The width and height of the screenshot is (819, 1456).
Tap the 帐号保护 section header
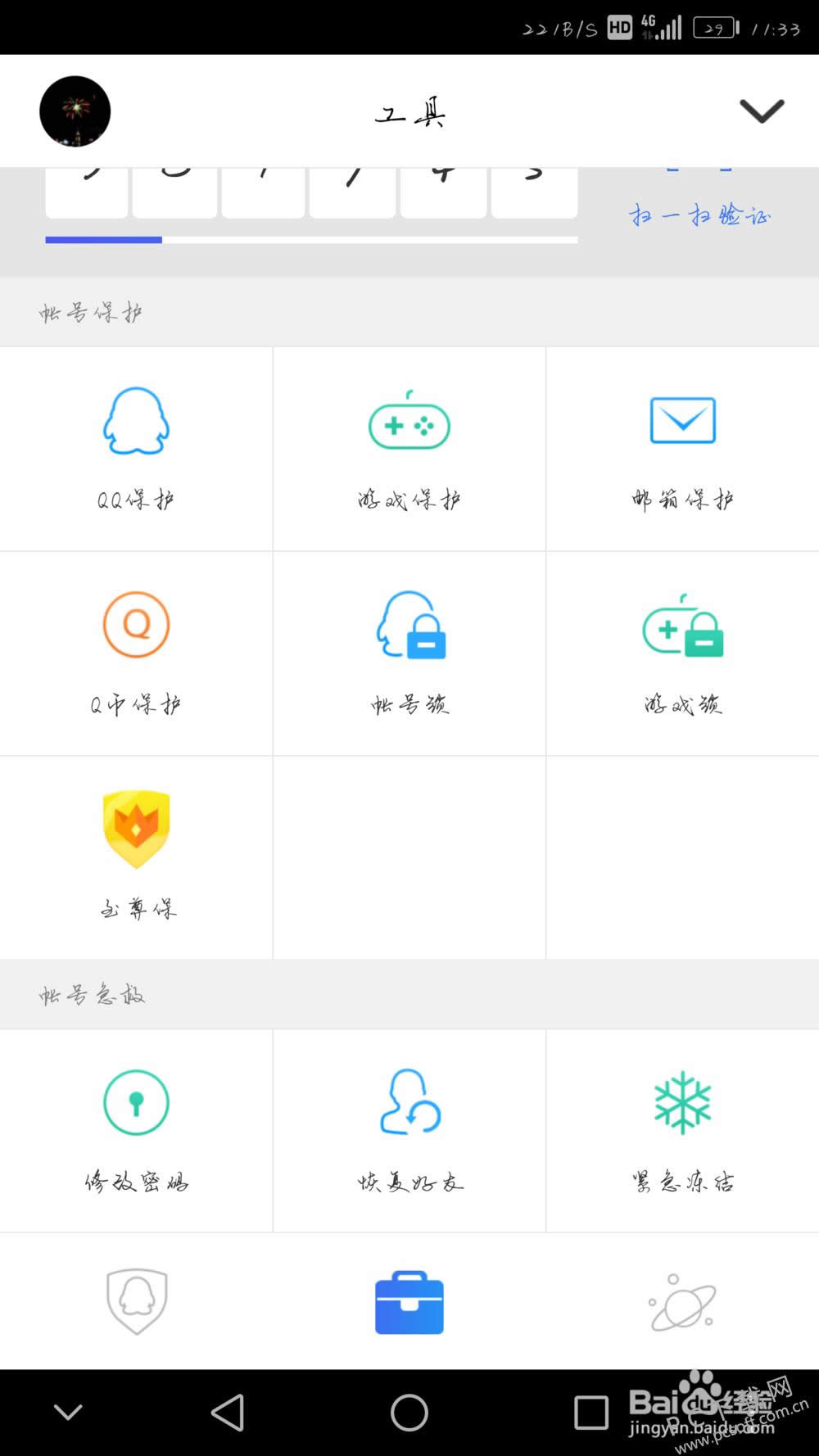tap(90, 312)
